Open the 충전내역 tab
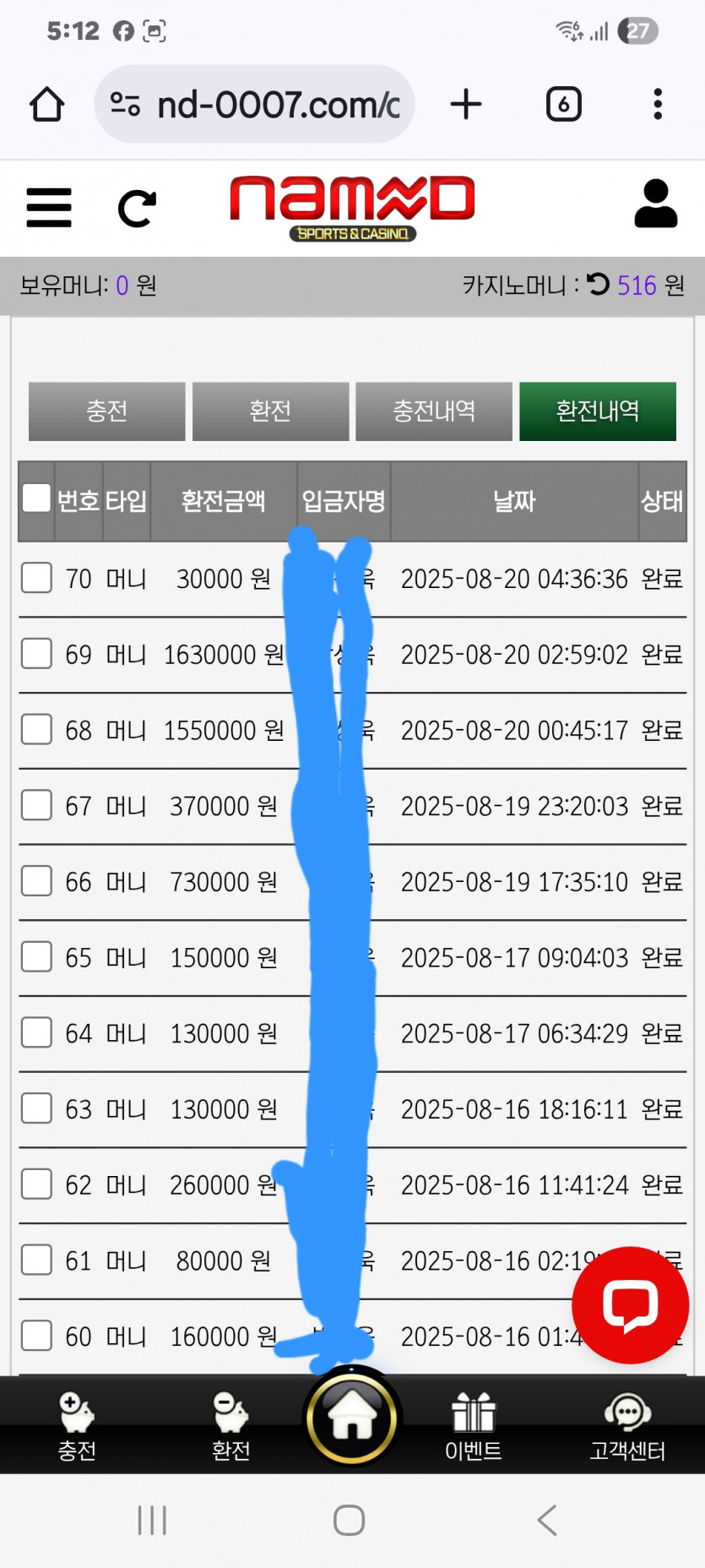The width and height of the screenshot is (705, 1568). (434, 411)
